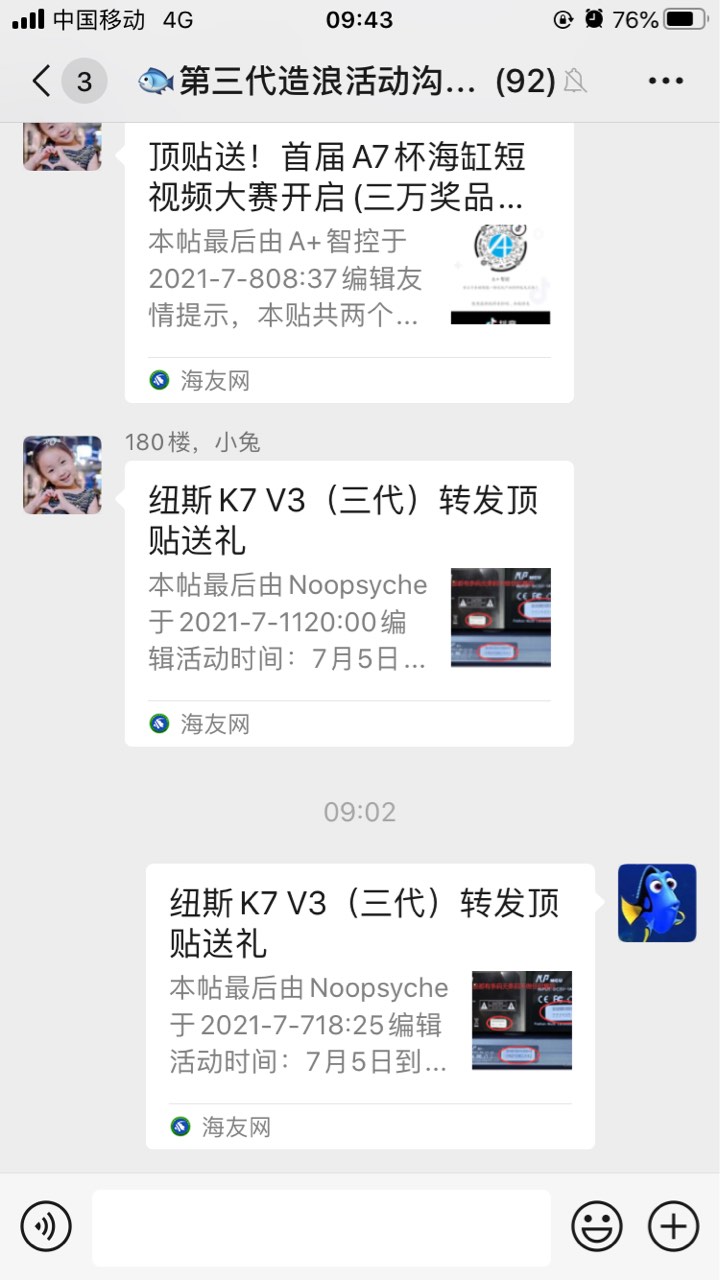
Task: View 小兔's avatar profile at 180楼
Action: [62, 475]
